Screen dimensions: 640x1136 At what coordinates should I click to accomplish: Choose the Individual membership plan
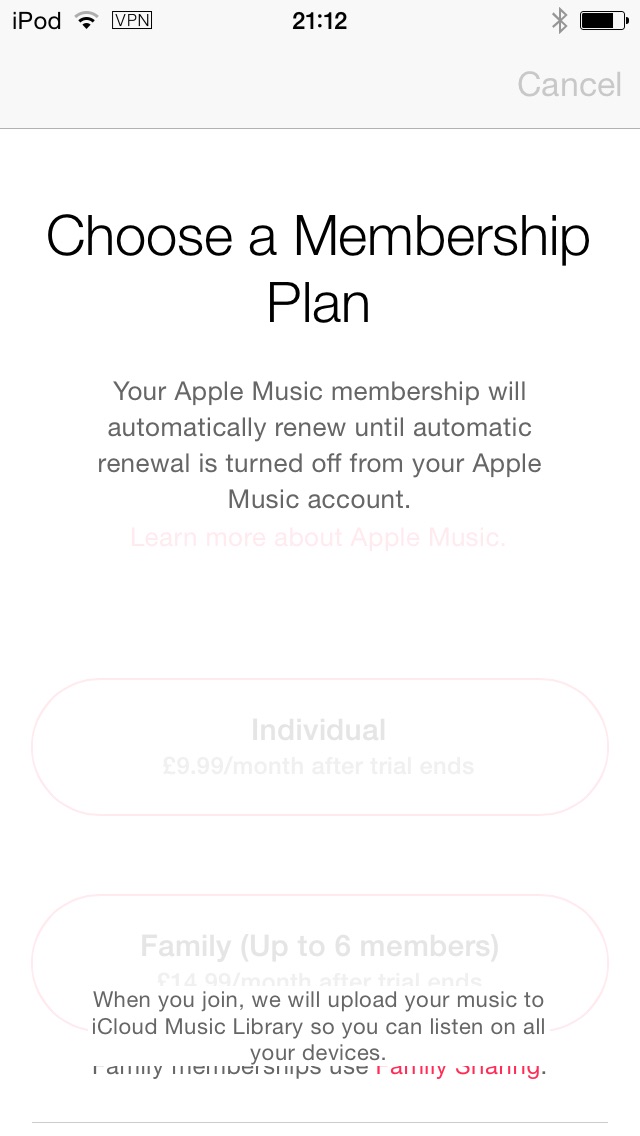point(320,746)
